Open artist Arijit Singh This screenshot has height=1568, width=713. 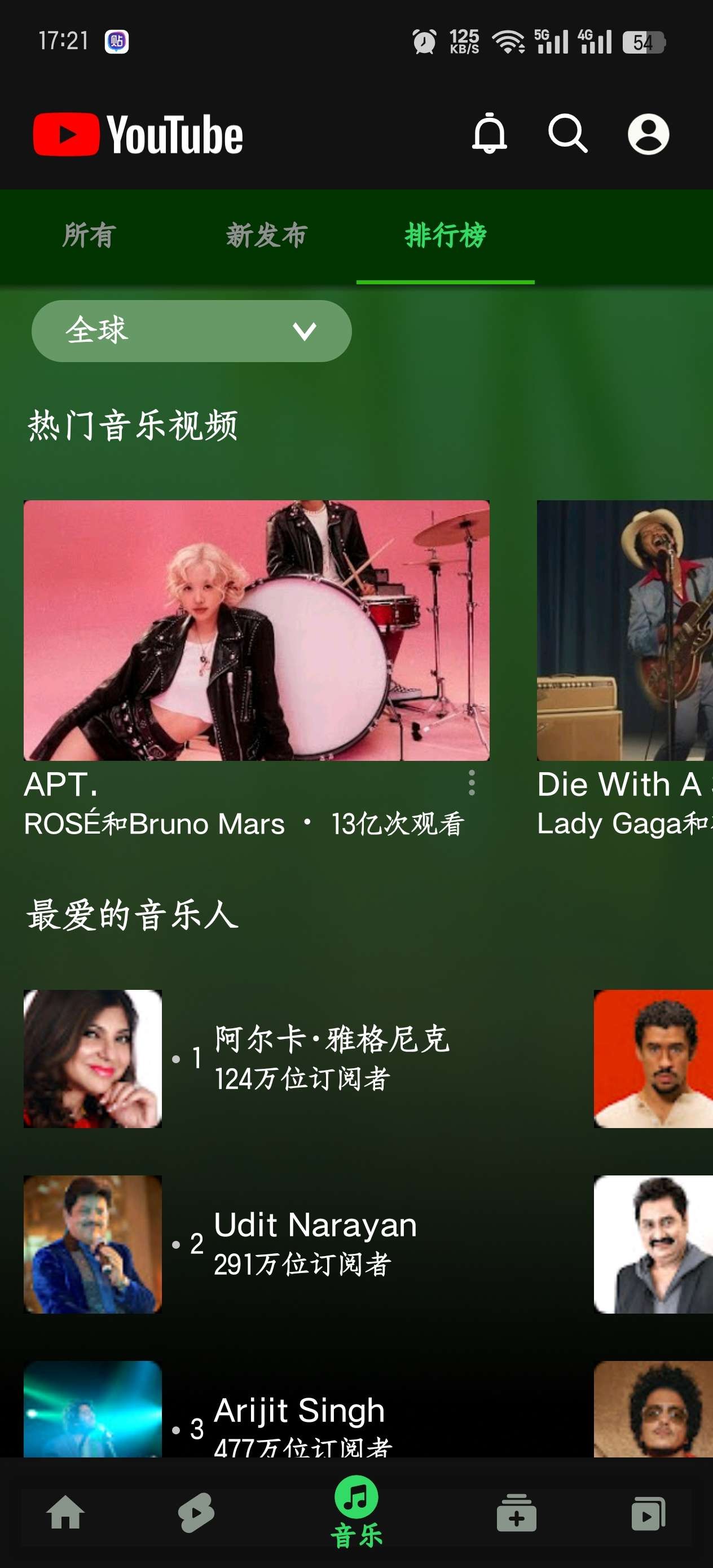[299, 1420]
